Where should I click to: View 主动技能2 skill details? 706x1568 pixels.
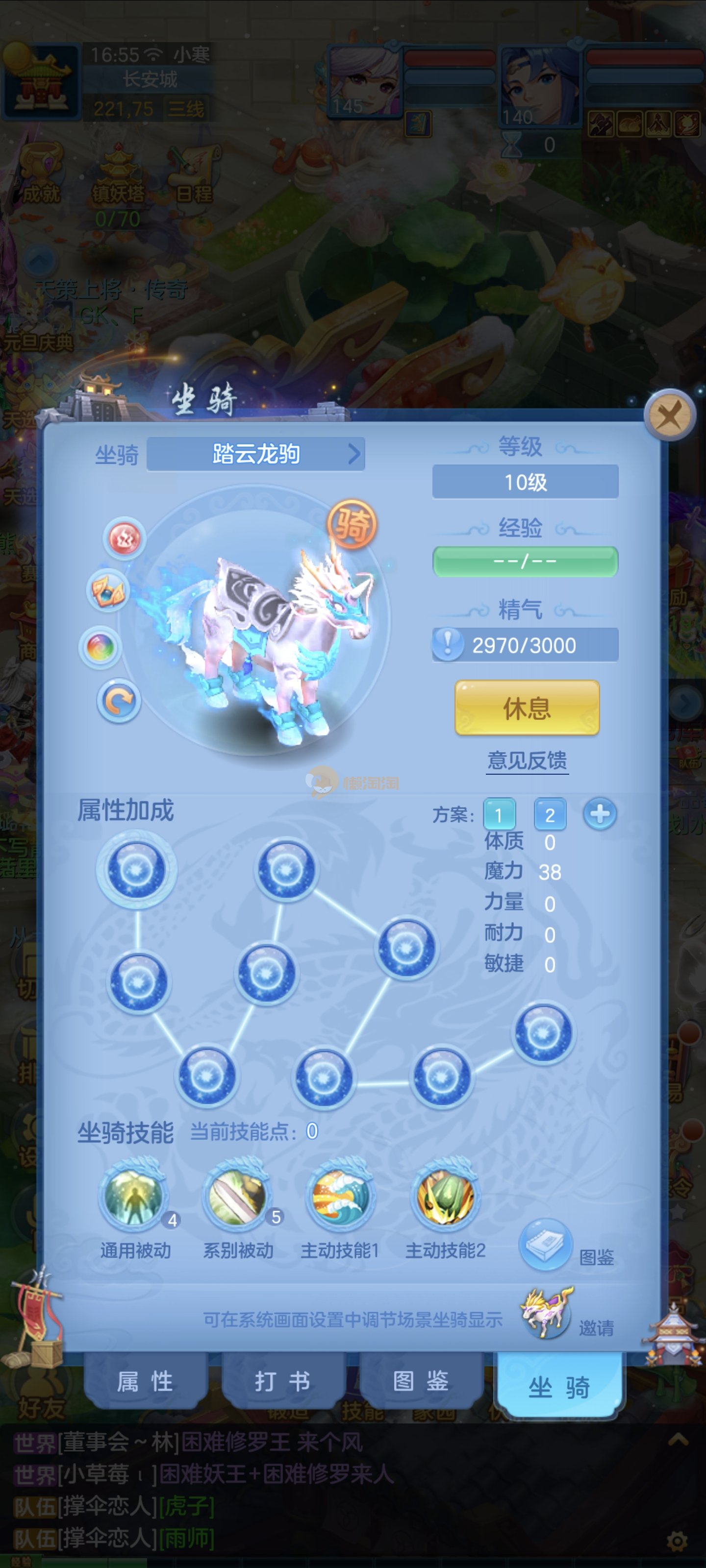pyautogui.click(x=445, y=1197)
